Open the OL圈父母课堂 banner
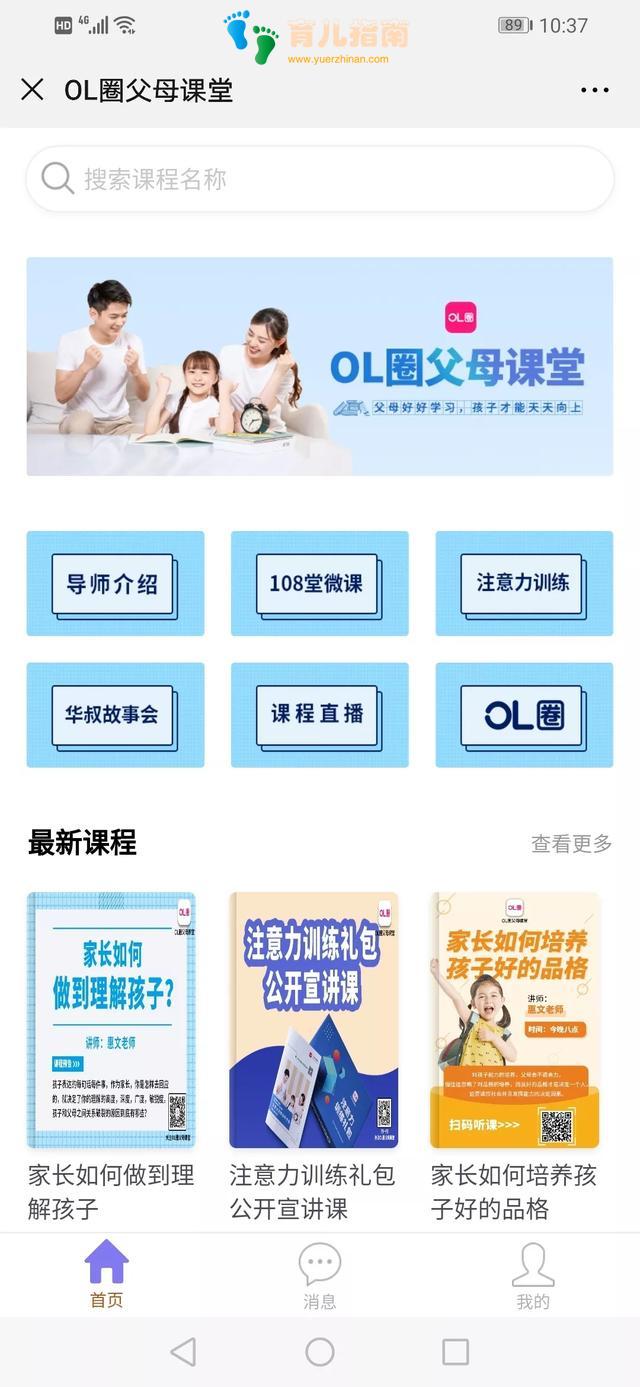 [320, 366]
